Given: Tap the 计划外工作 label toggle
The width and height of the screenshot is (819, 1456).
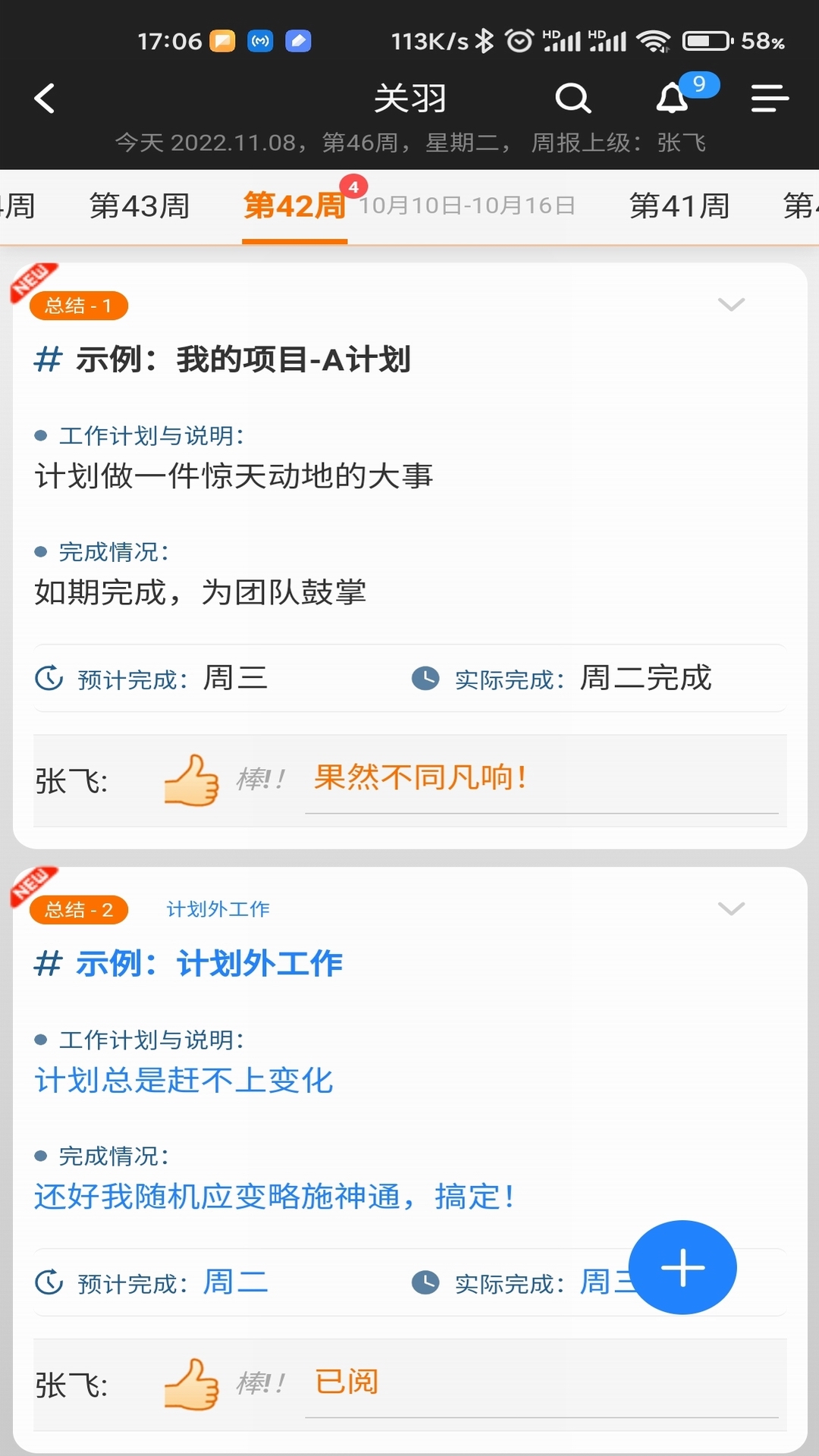Looking at the screenshot, I should click(218, 908).
